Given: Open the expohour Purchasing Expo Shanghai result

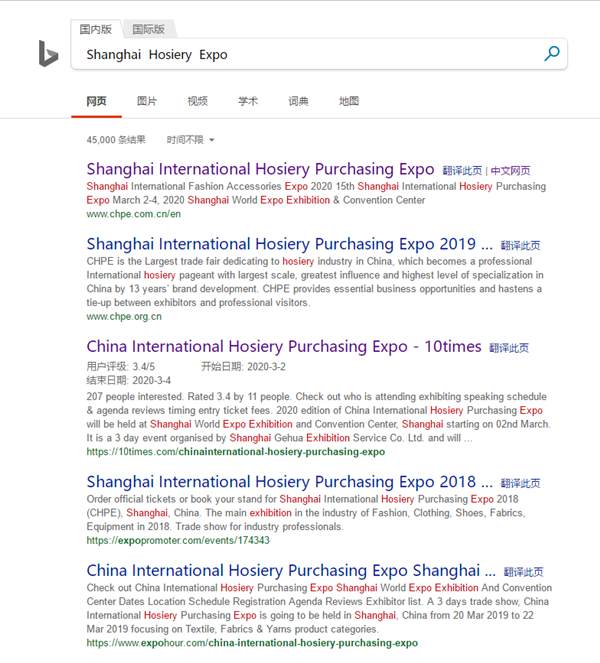Looking at the screenshot, I should tap(290, 571).
